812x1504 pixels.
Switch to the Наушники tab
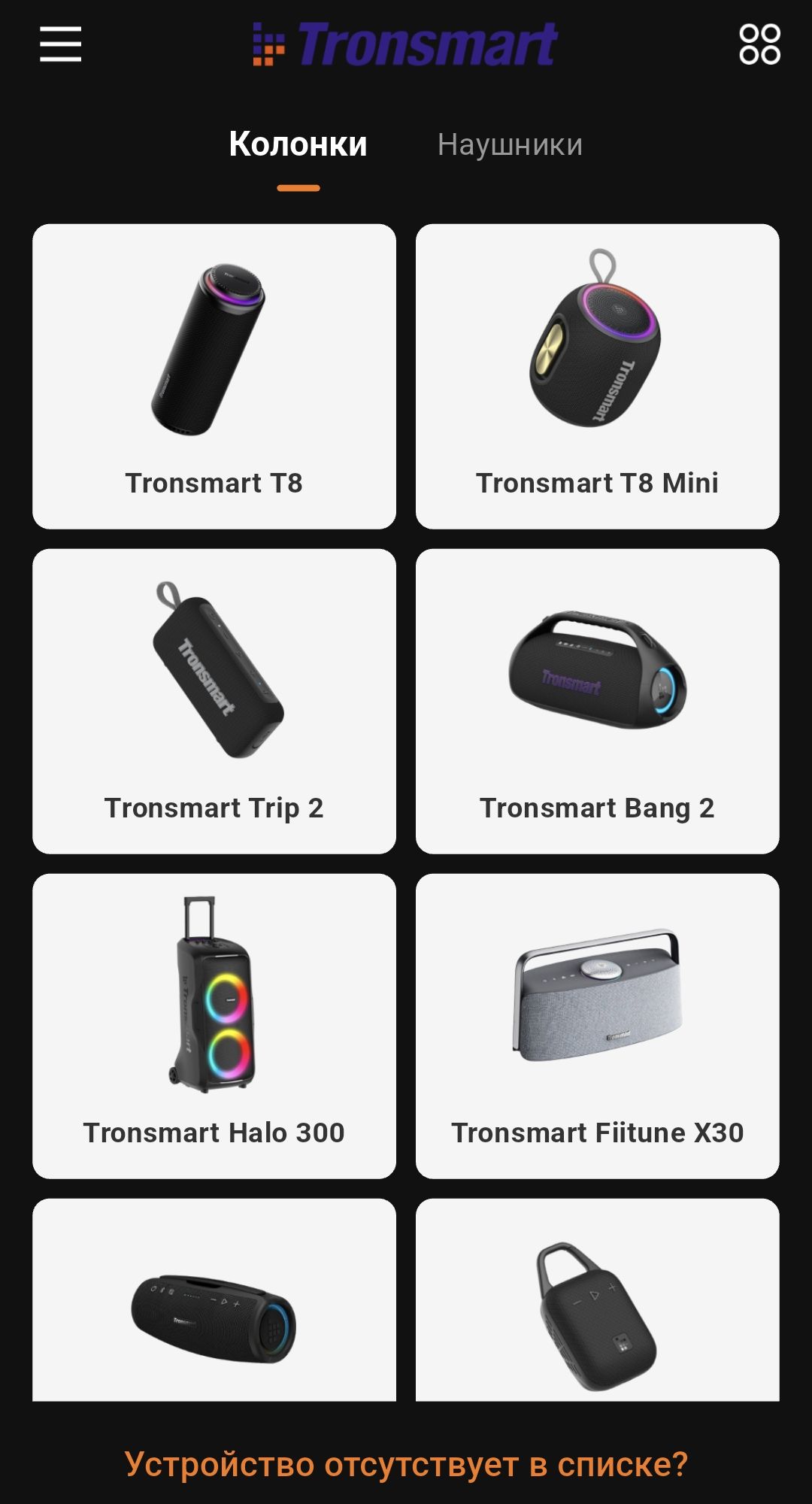point(510,144)
